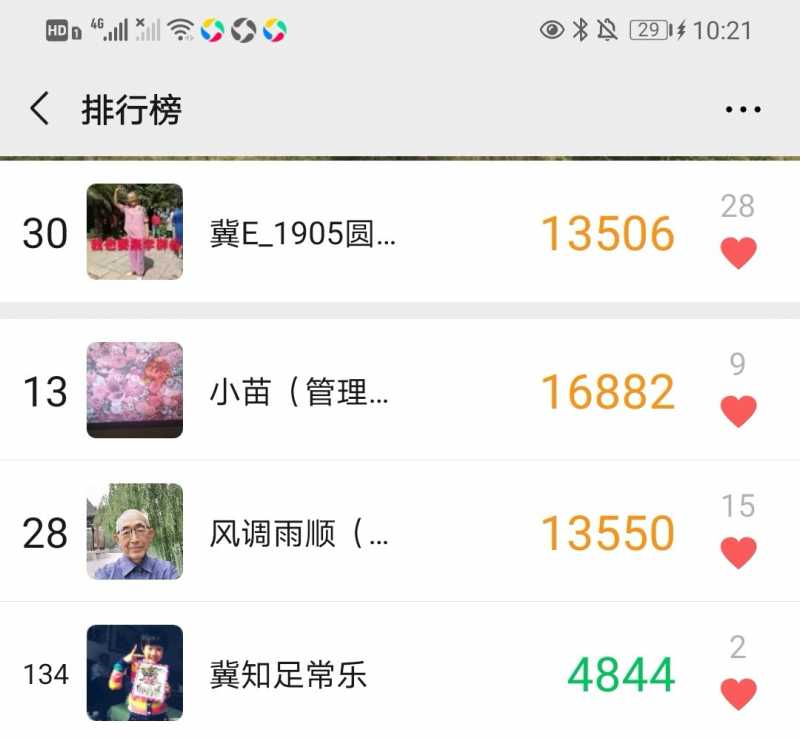The image size is (800, 741).
Task: Like 小苗's 16882 steps entry
Action: pyautogui.click(x=738, y=411)
